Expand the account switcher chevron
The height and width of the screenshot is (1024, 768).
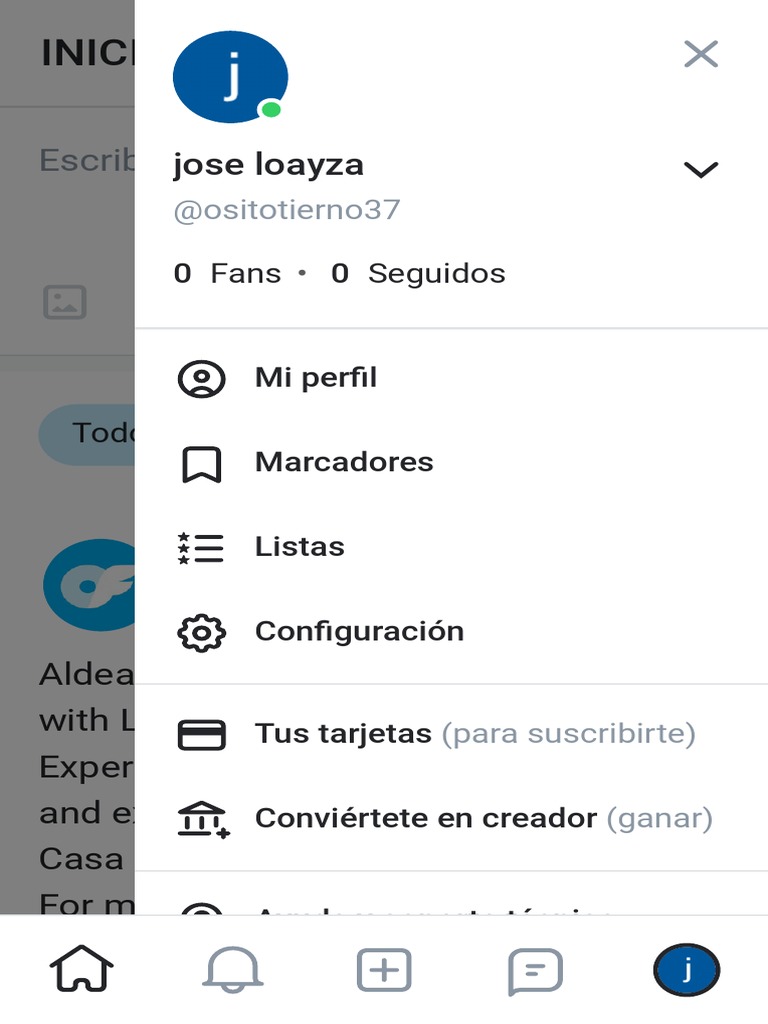(700, 169)
